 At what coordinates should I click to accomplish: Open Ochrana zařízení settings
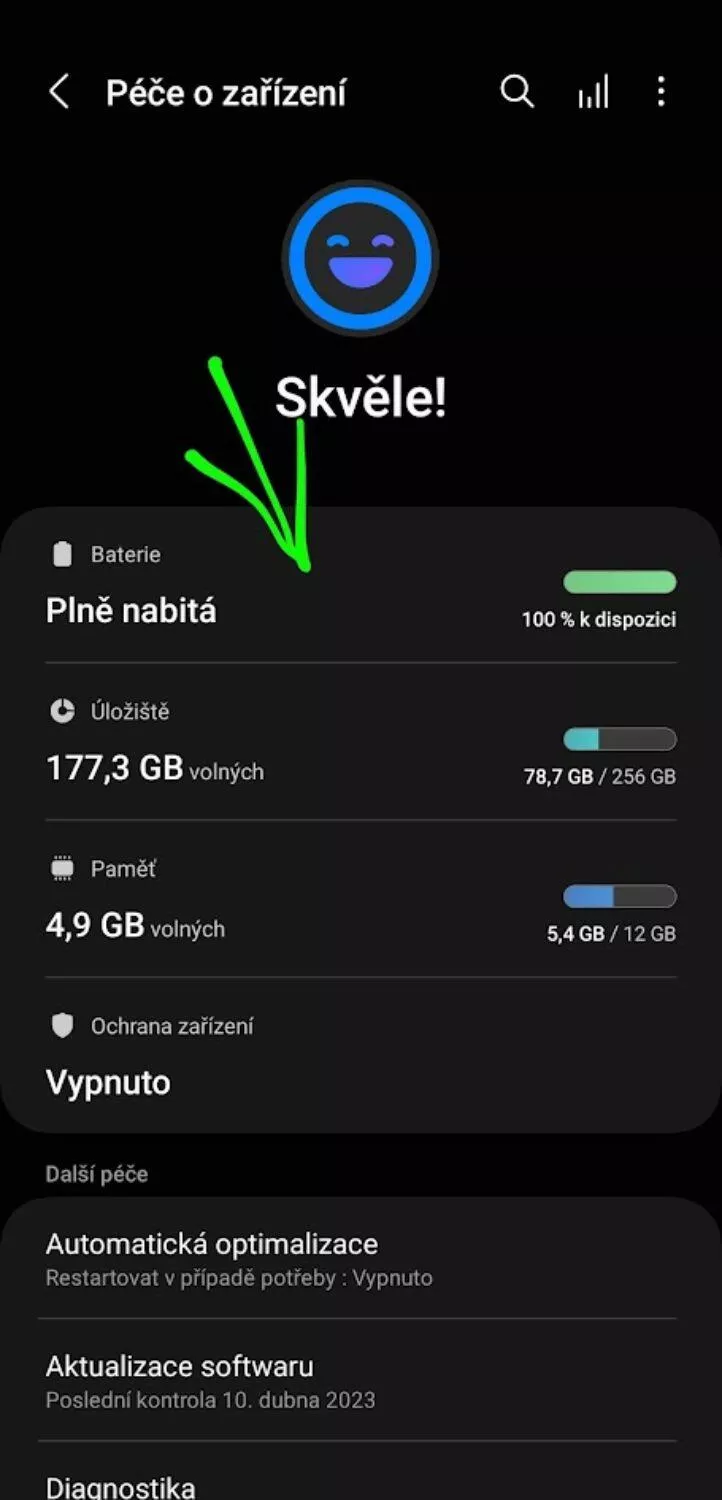point(361,1055)
